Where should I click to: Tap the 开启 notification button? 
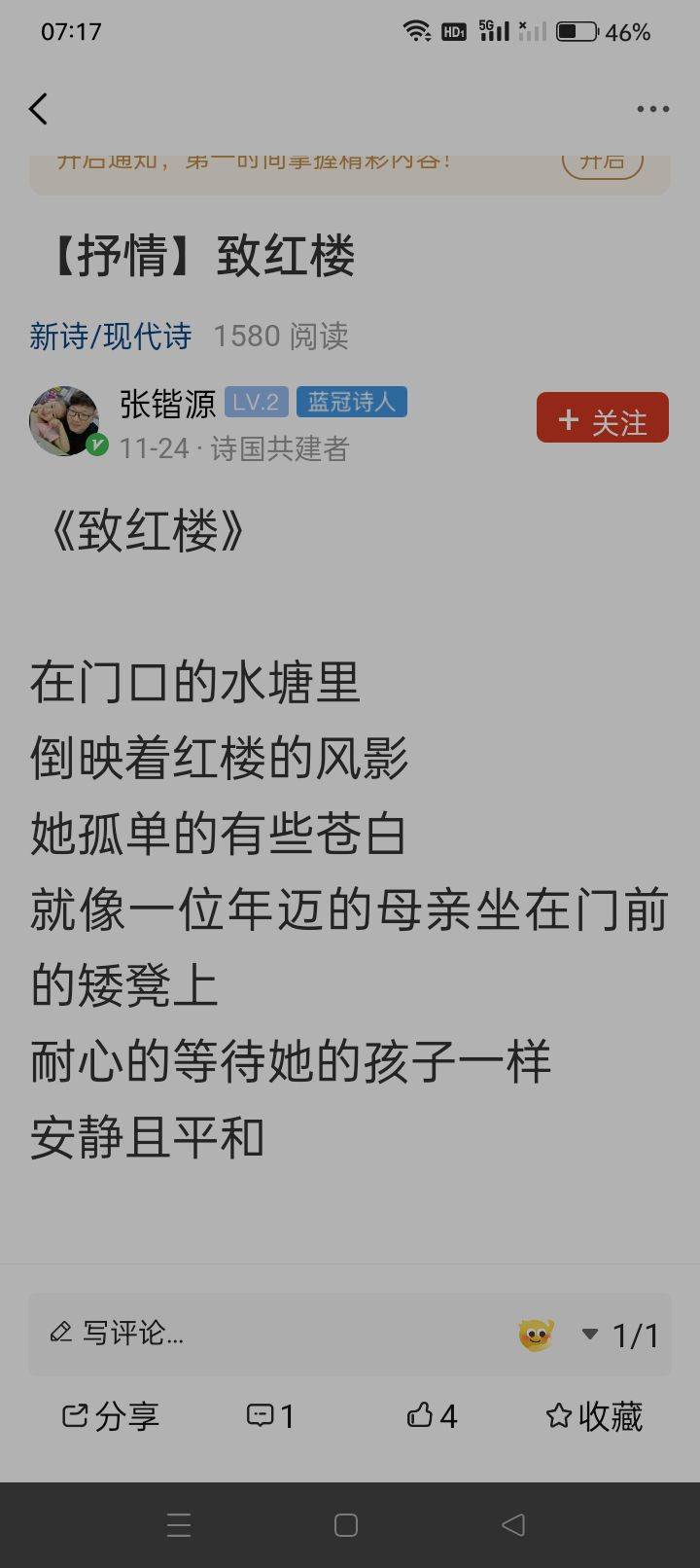(602, 161)
